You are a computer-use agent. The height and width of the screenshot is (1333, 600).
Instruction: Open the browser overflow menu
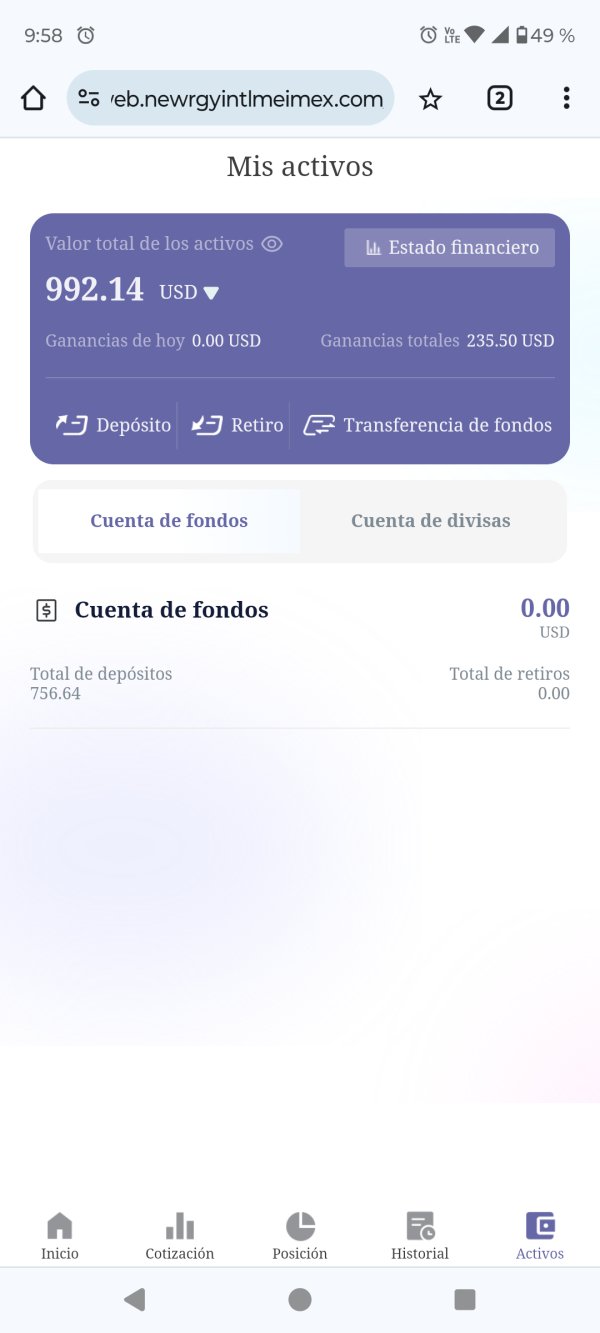566,98
